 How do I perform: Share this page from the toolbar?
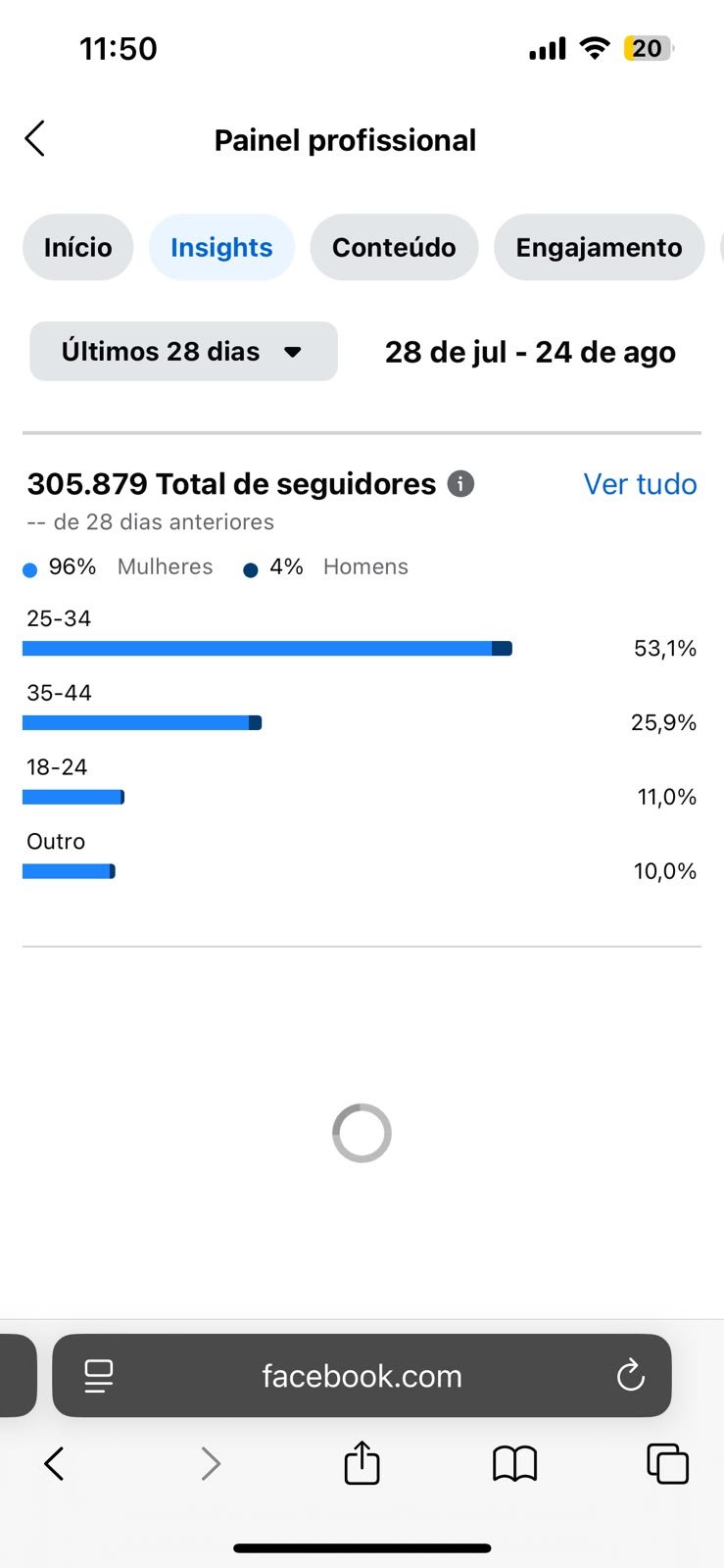(362, 1462)
